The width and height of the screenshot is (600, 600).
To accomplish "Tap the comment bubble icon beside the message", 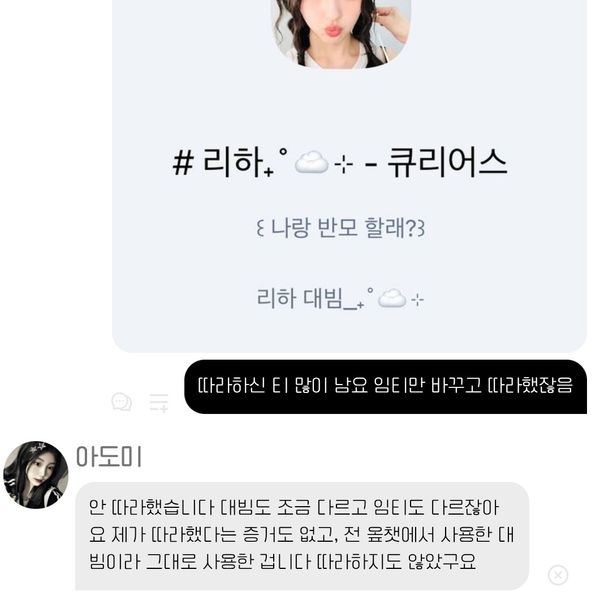I will pyautogui.click(x=122, y=402).
